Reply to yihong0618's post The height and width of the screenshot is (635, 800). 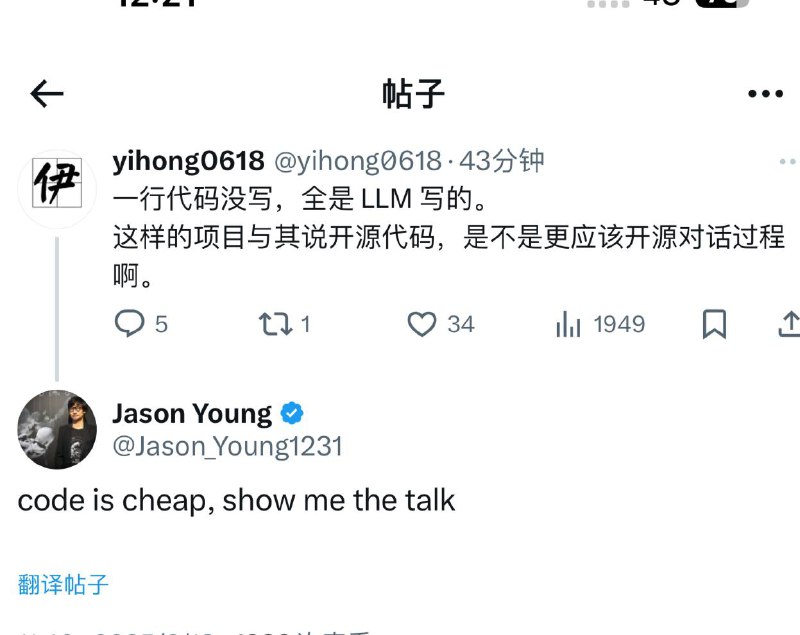pyautogui.click(x=131, y=324)
